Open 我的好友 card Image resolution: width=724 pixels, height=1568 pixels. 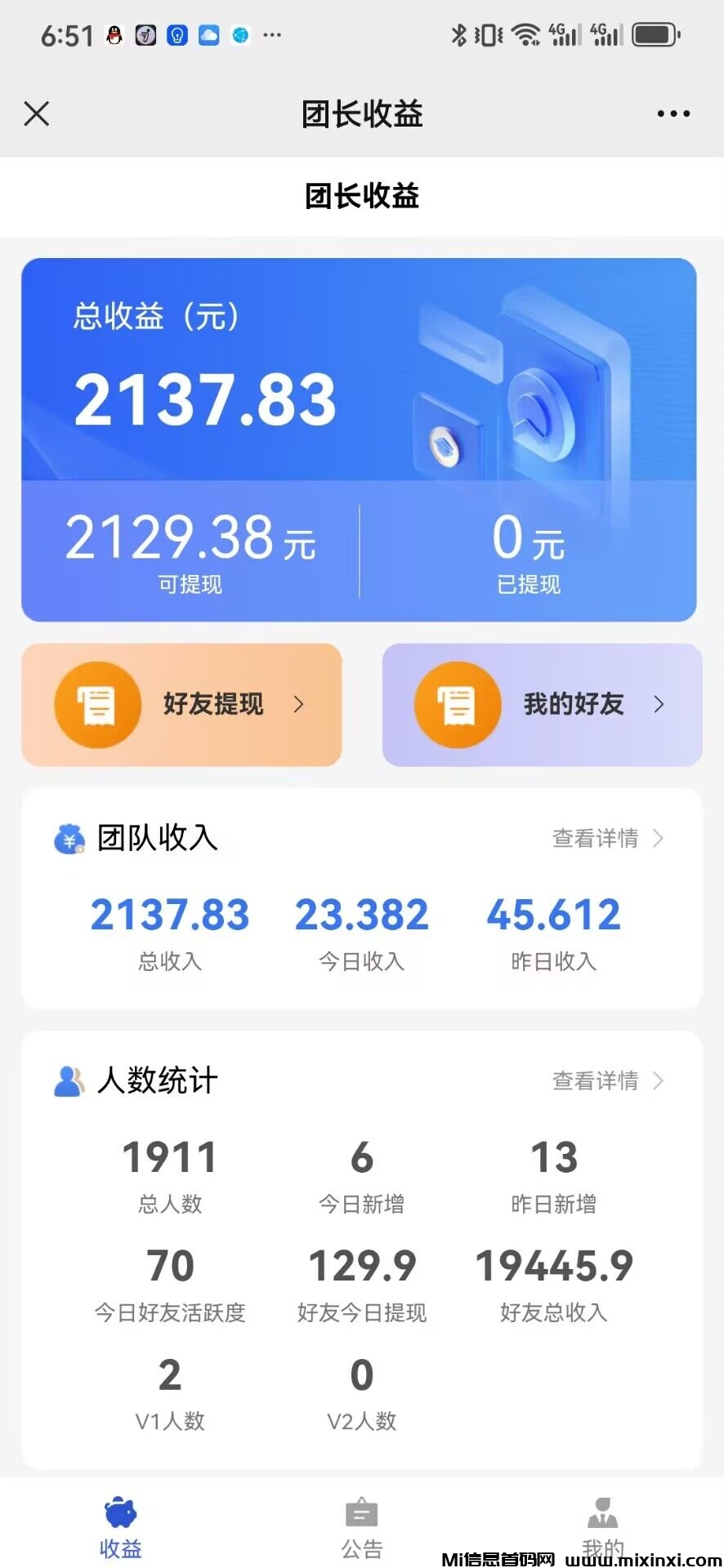542,704
